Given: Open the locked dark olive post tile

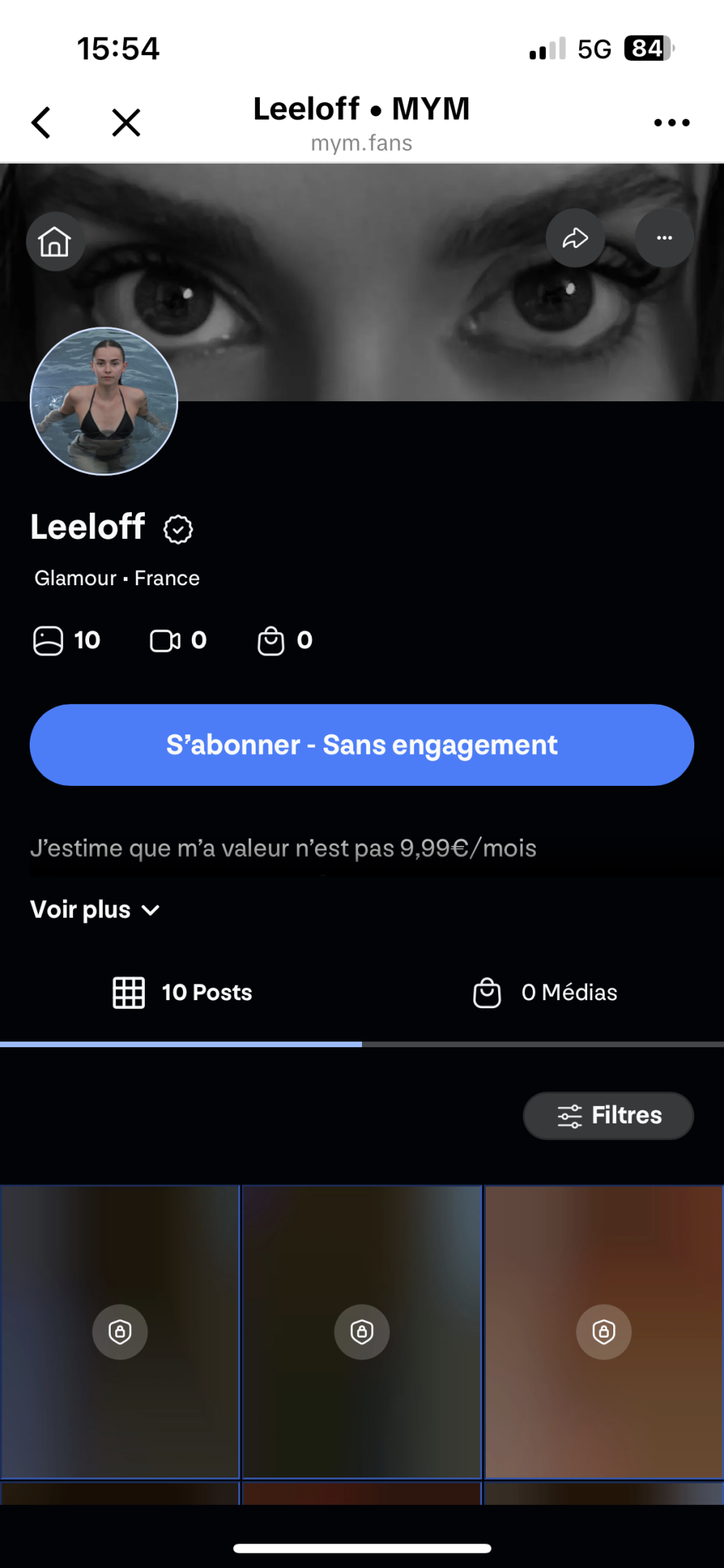Looking at the screenshot, I should click(x=362, y=1331).
